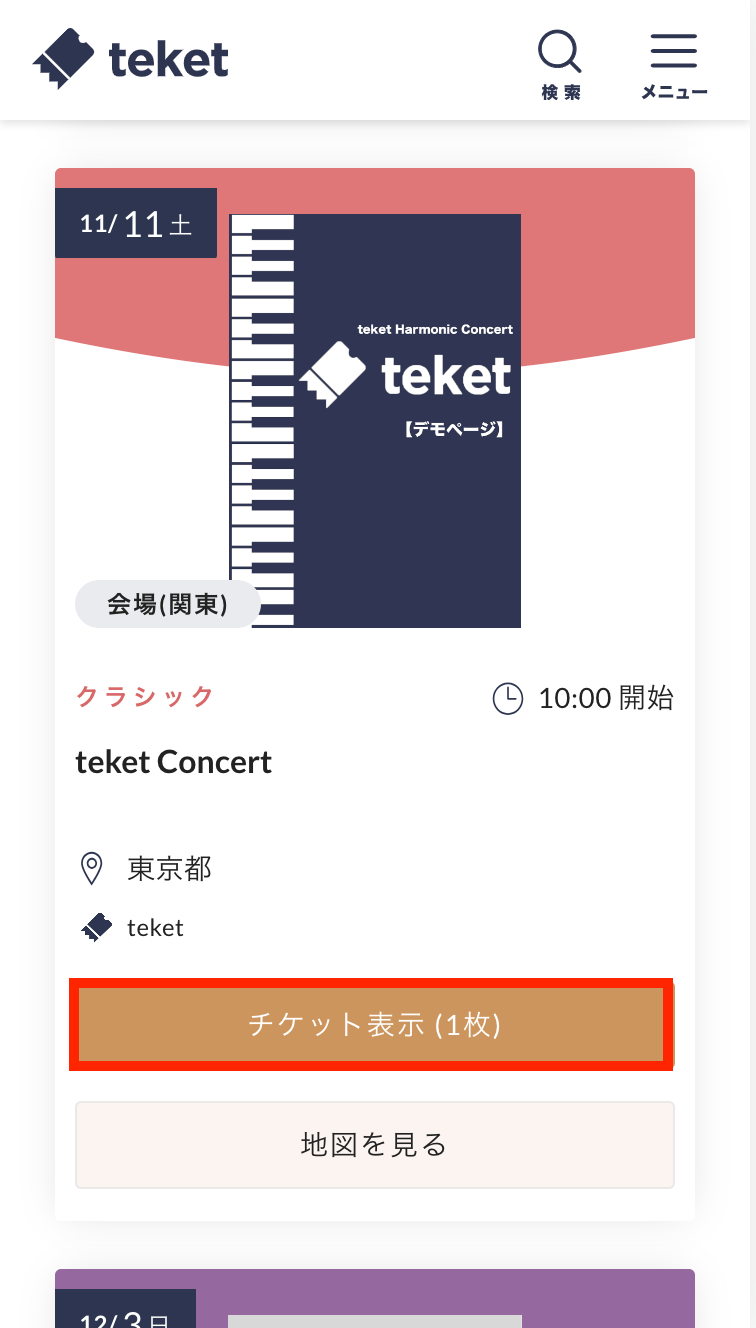Open the 検索 search icon
This screenshot has width=756, height=1328.
[560, 64]
